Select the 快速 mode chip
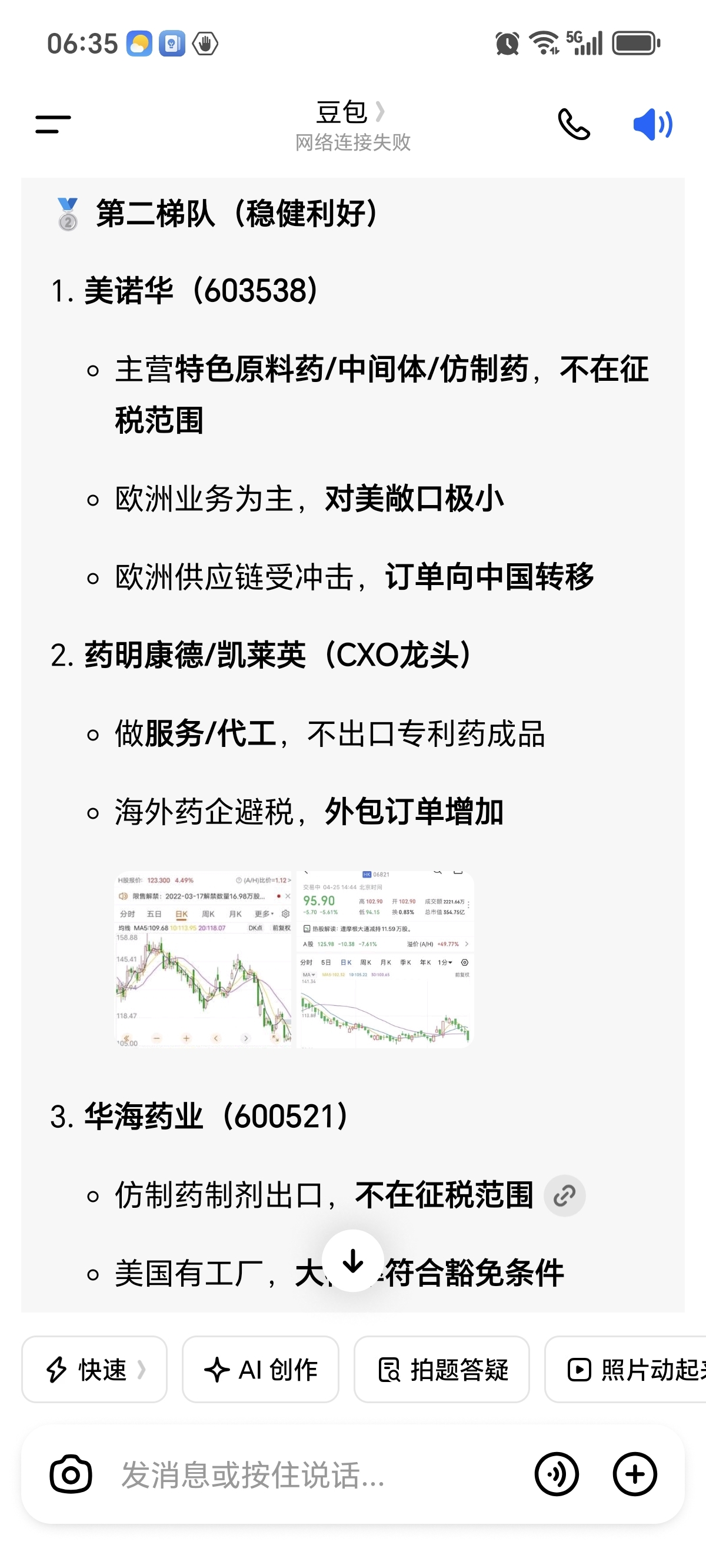The width and height of the screenshot is (706, 1568). 94,1370
